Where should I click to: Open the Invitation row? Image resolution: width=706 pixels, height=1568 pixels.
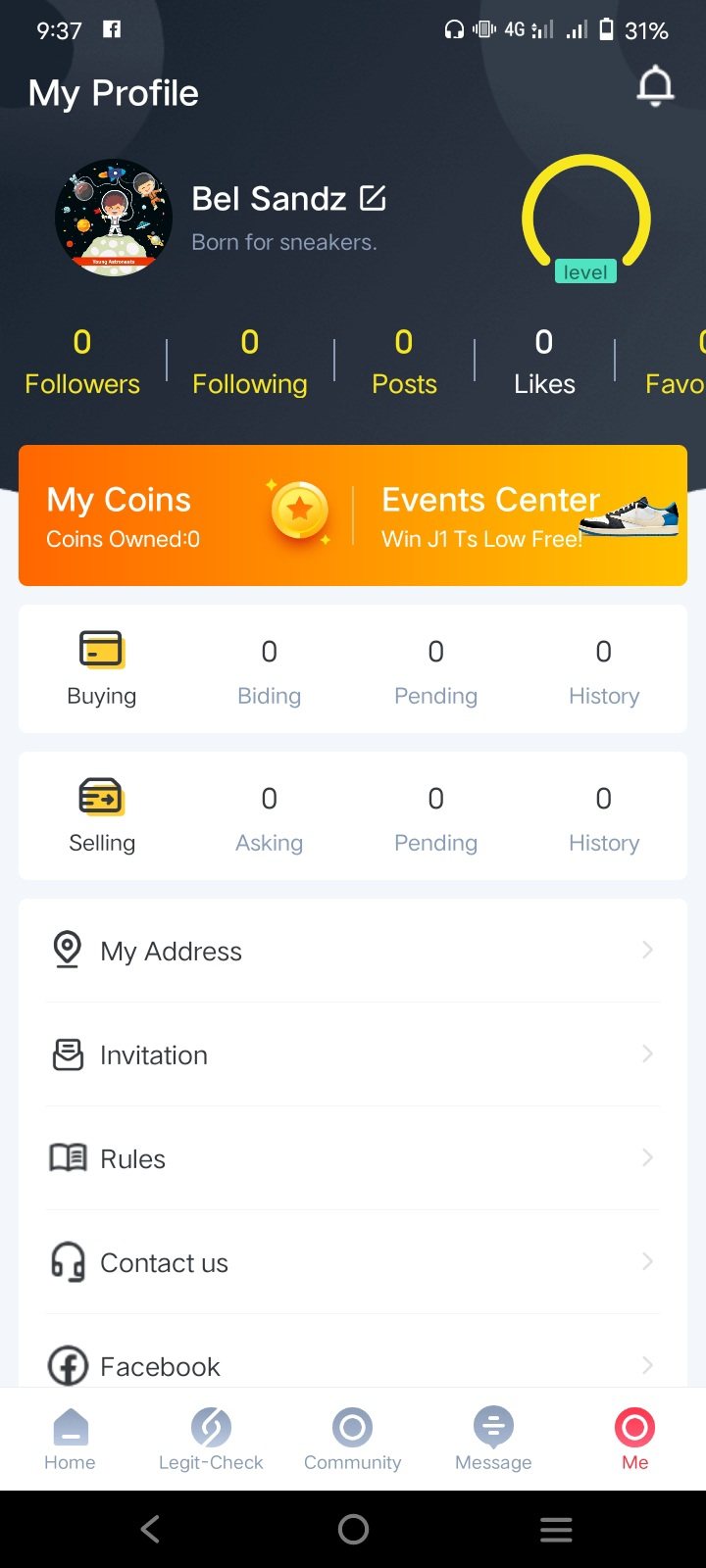353,1054
